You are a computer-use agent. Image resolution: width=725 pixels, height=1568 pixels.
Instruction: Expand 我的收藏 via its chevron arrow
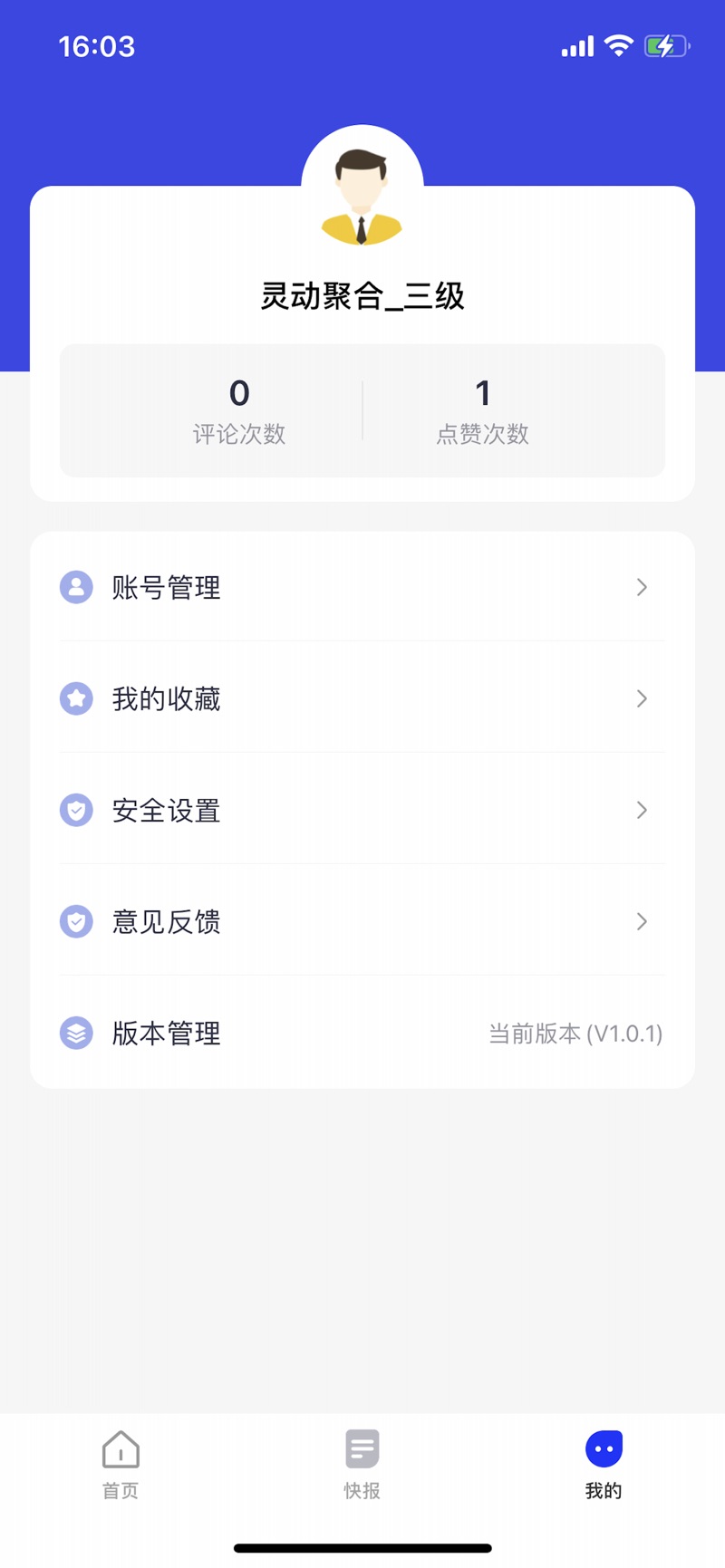642,698
